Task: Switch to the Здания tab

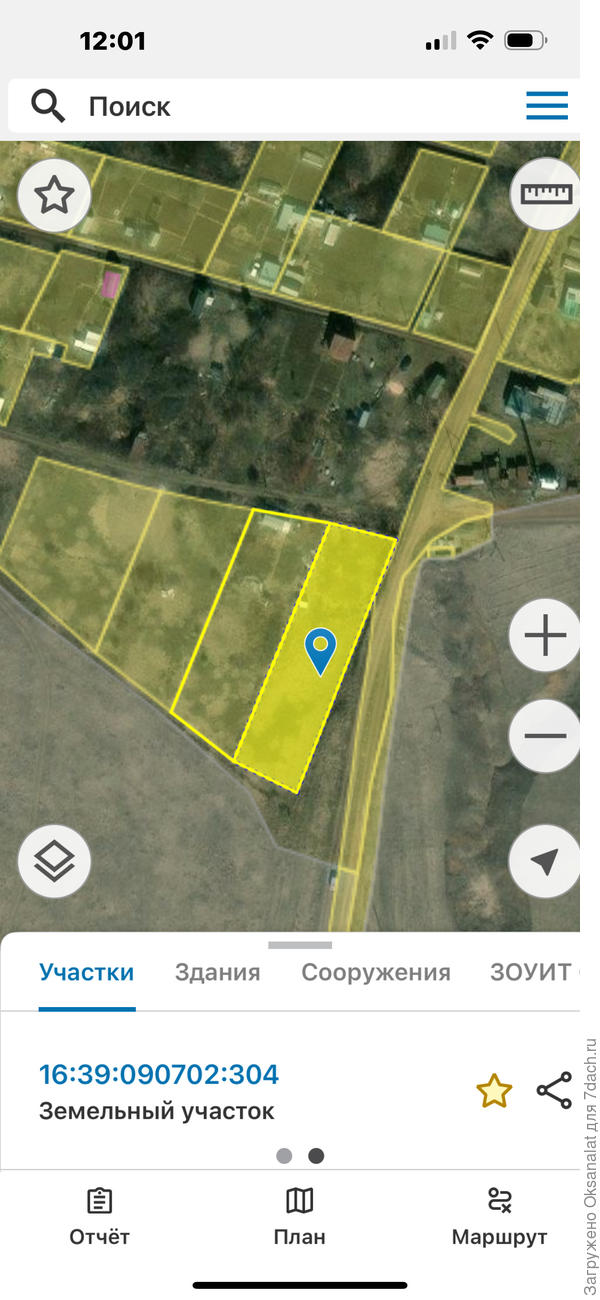Action: click(x=217, y=972)
